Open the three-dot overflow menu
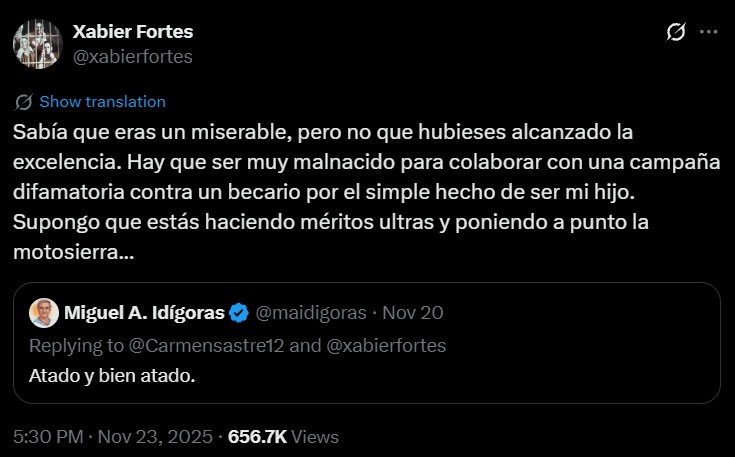 coord(708,32)
